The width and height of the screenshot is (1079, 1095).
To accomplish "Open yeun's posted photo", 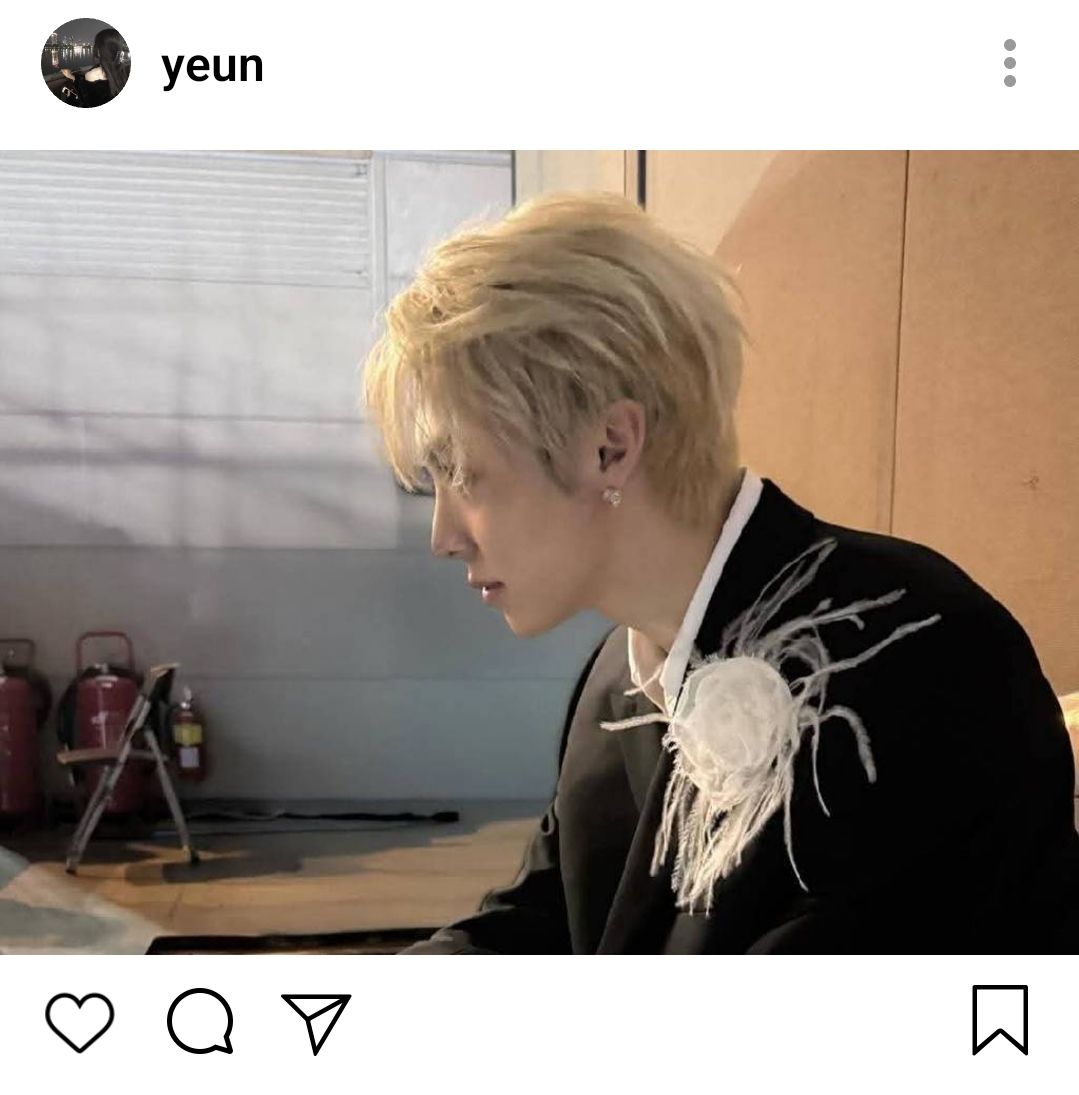I will pyautogui.click(x=539, y=551).
